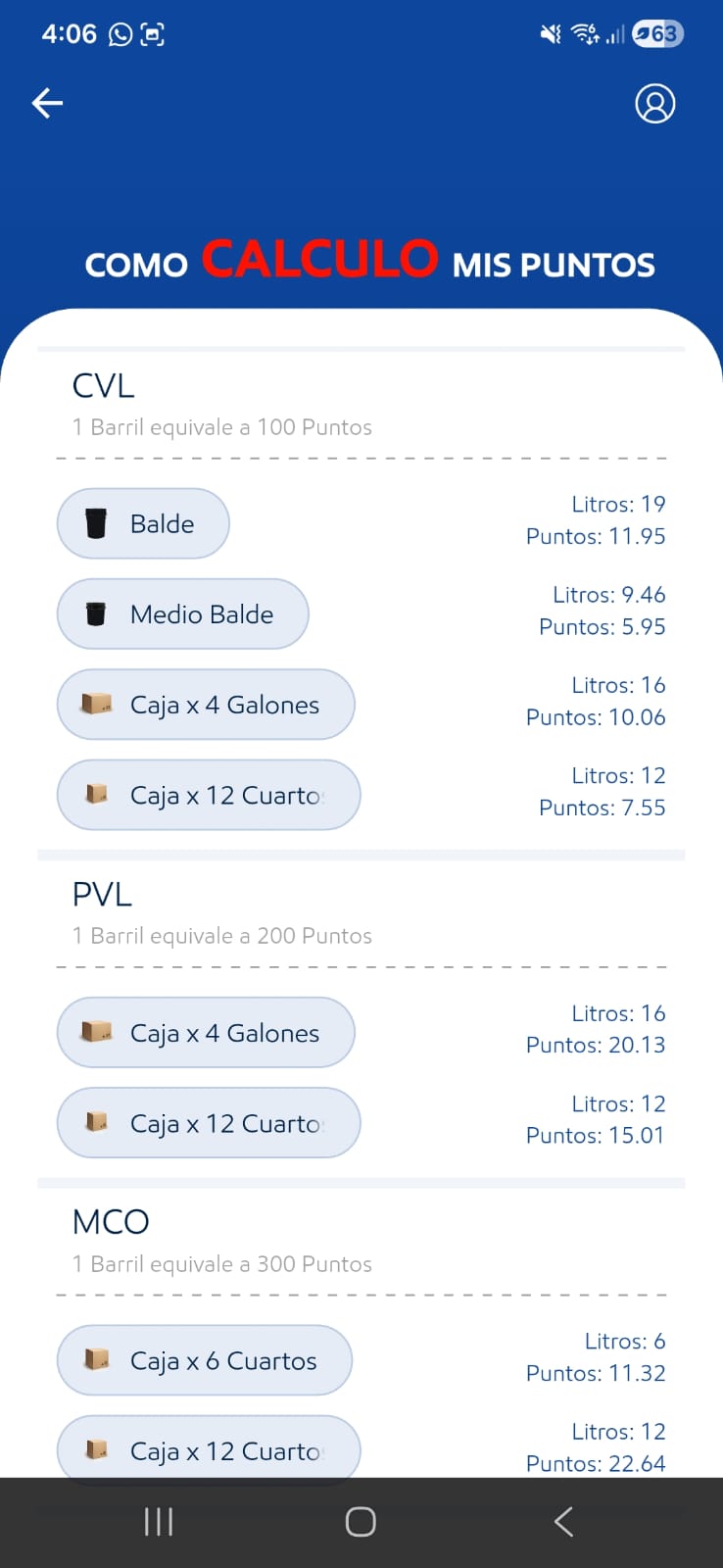
Task: Choose Caja x 12 Cuartos under CVL
Action: point(209,795)
